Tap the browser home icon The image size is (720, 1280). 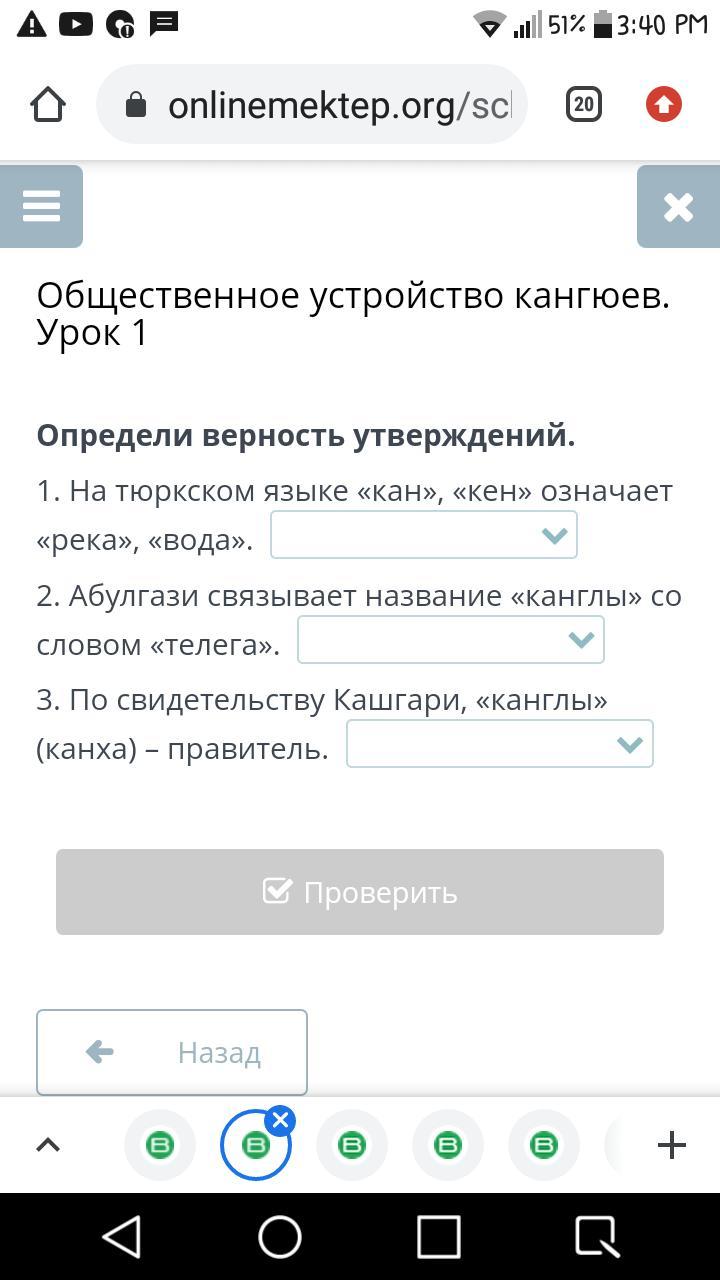(48, 104)
